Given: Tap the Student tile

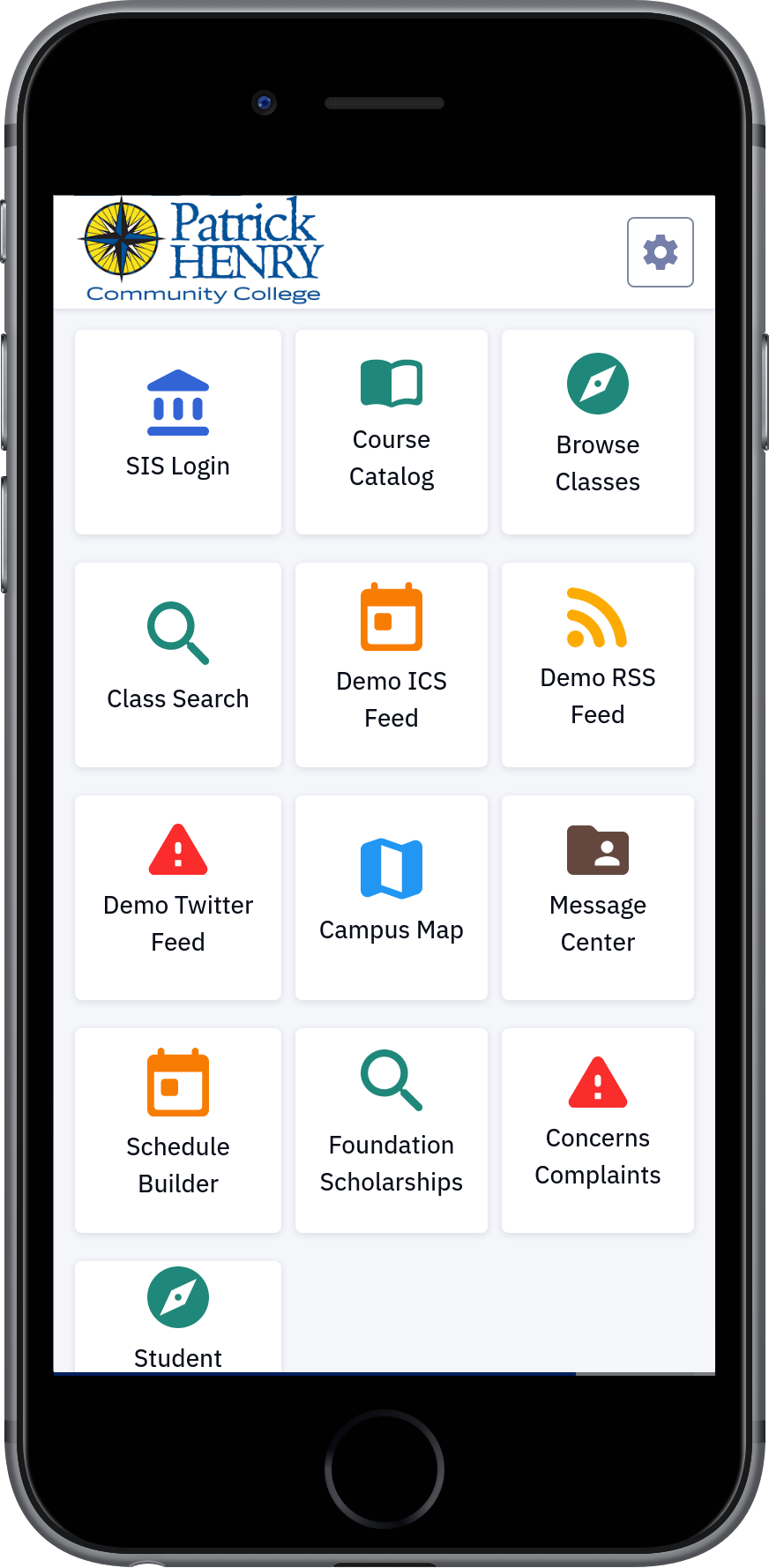Looking at the screenshot, I should coord(178,1318).
